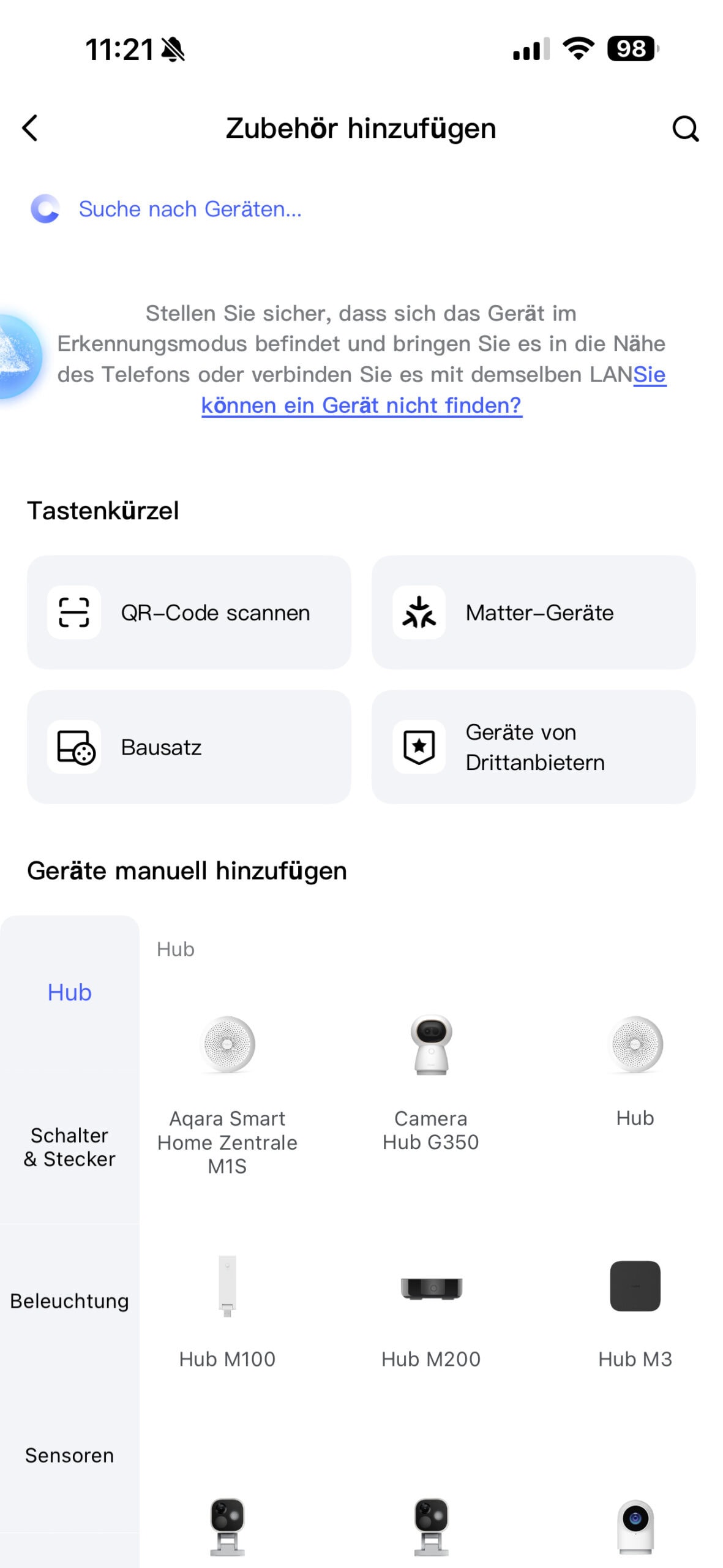Image resolution: width=723 pixels, height=1568 pixels.
Task: Open the search magnifier icon
Action: tap(685, 129)
